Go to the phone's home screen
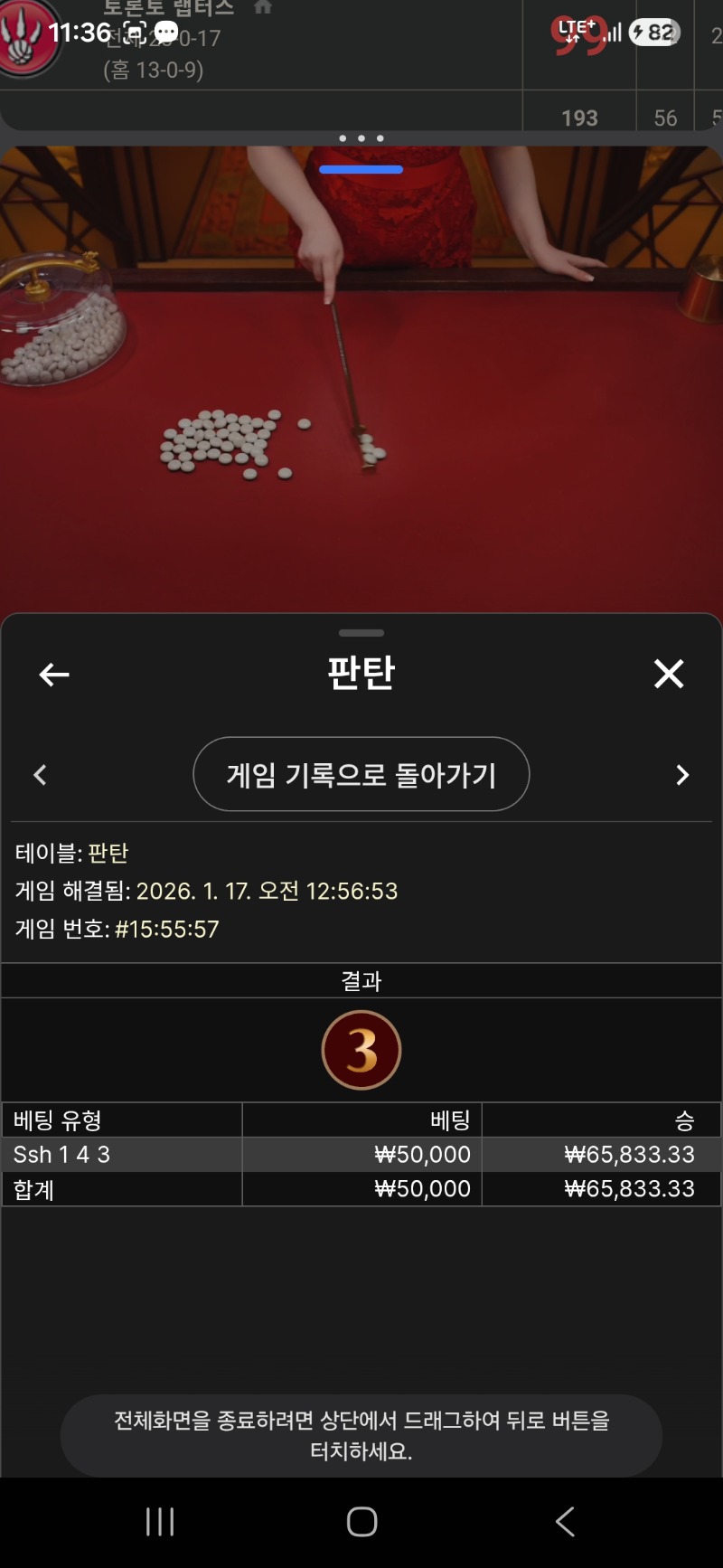This screenshot has width=723, height=1568. pyautogui.click(x=361, y=1522)
